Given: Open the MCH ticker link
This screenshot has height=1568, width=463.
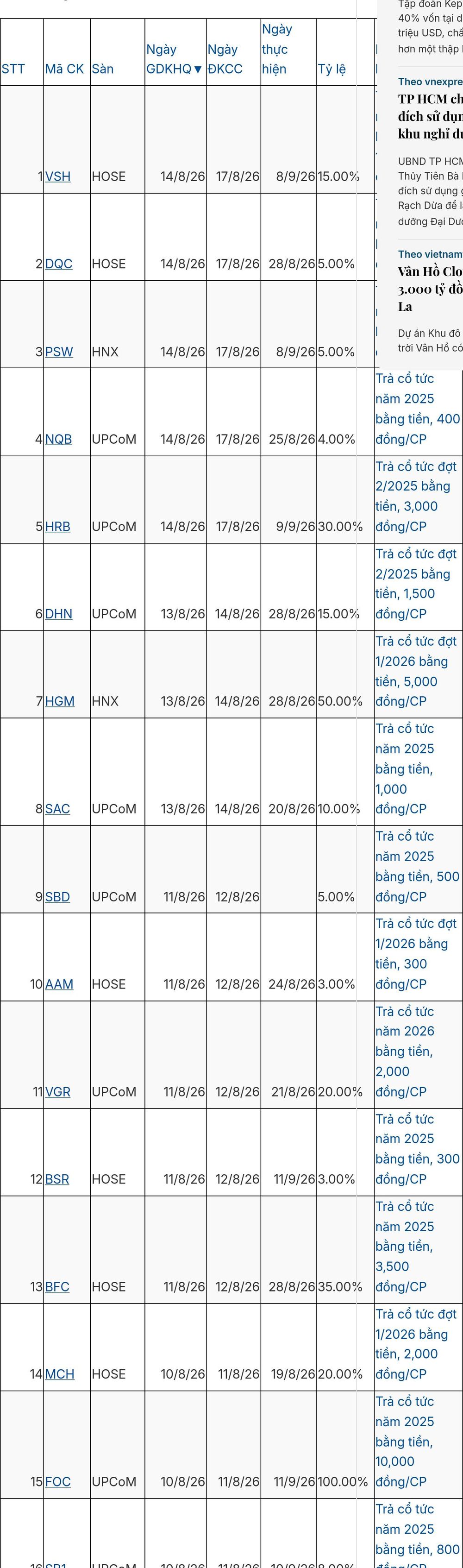Looking at the screenshot, I should (60, 1374).
